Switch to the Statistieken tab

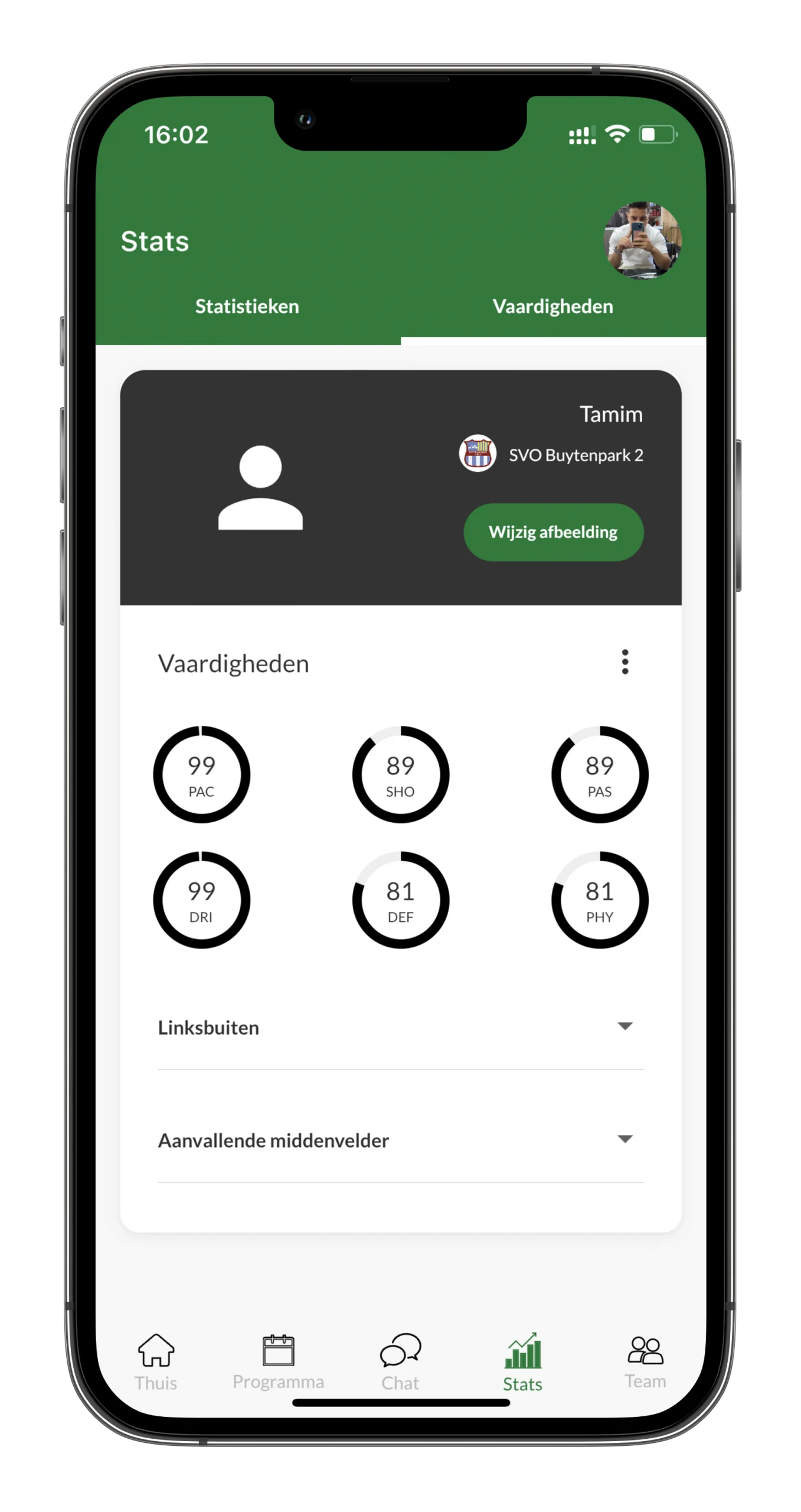click(x=247, y=307)
